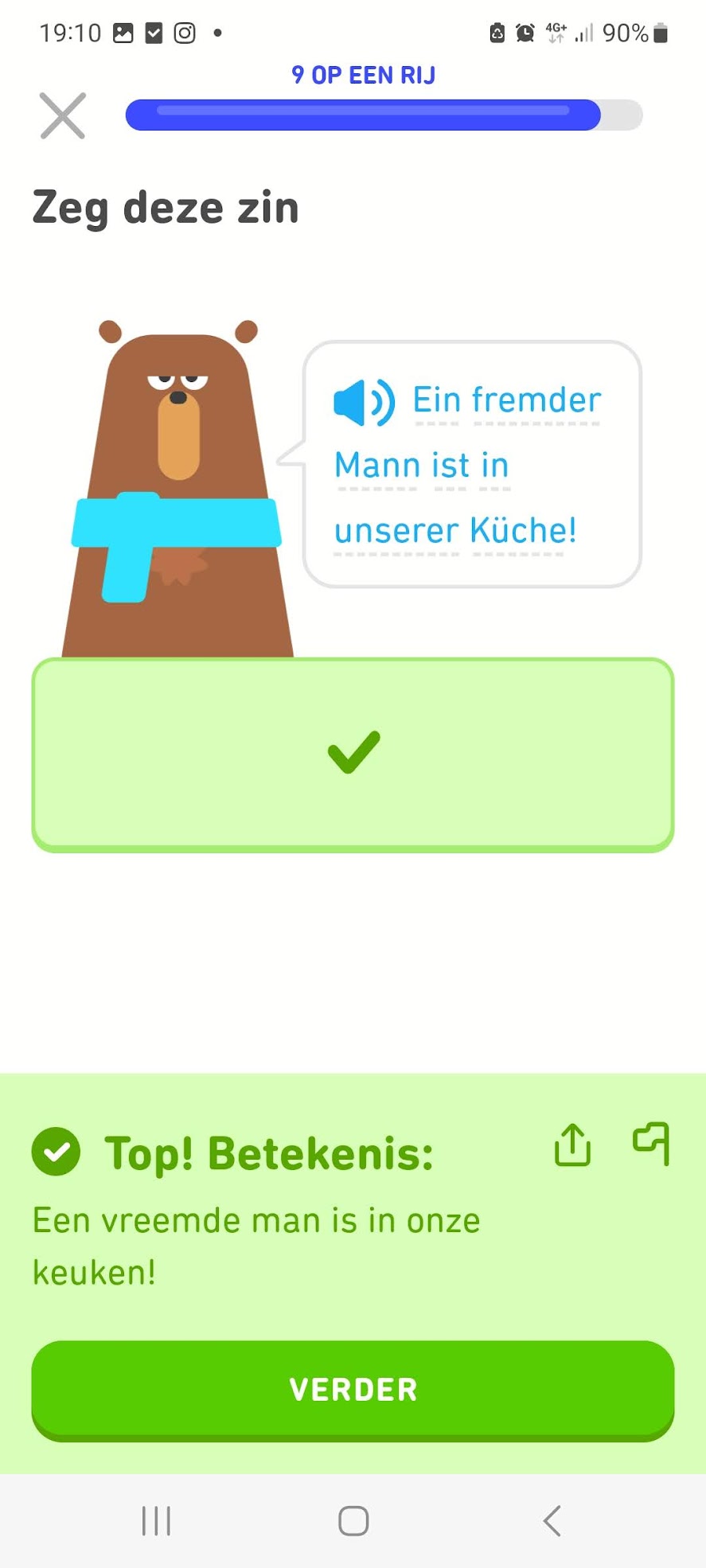Continue with the VERDER button
Screen dimensions: 706x1568
353,1390
